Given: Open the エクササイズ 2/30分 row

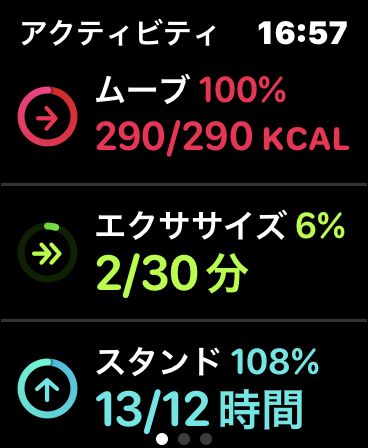Looking at the screenshot, I should (x=184, y=253).
